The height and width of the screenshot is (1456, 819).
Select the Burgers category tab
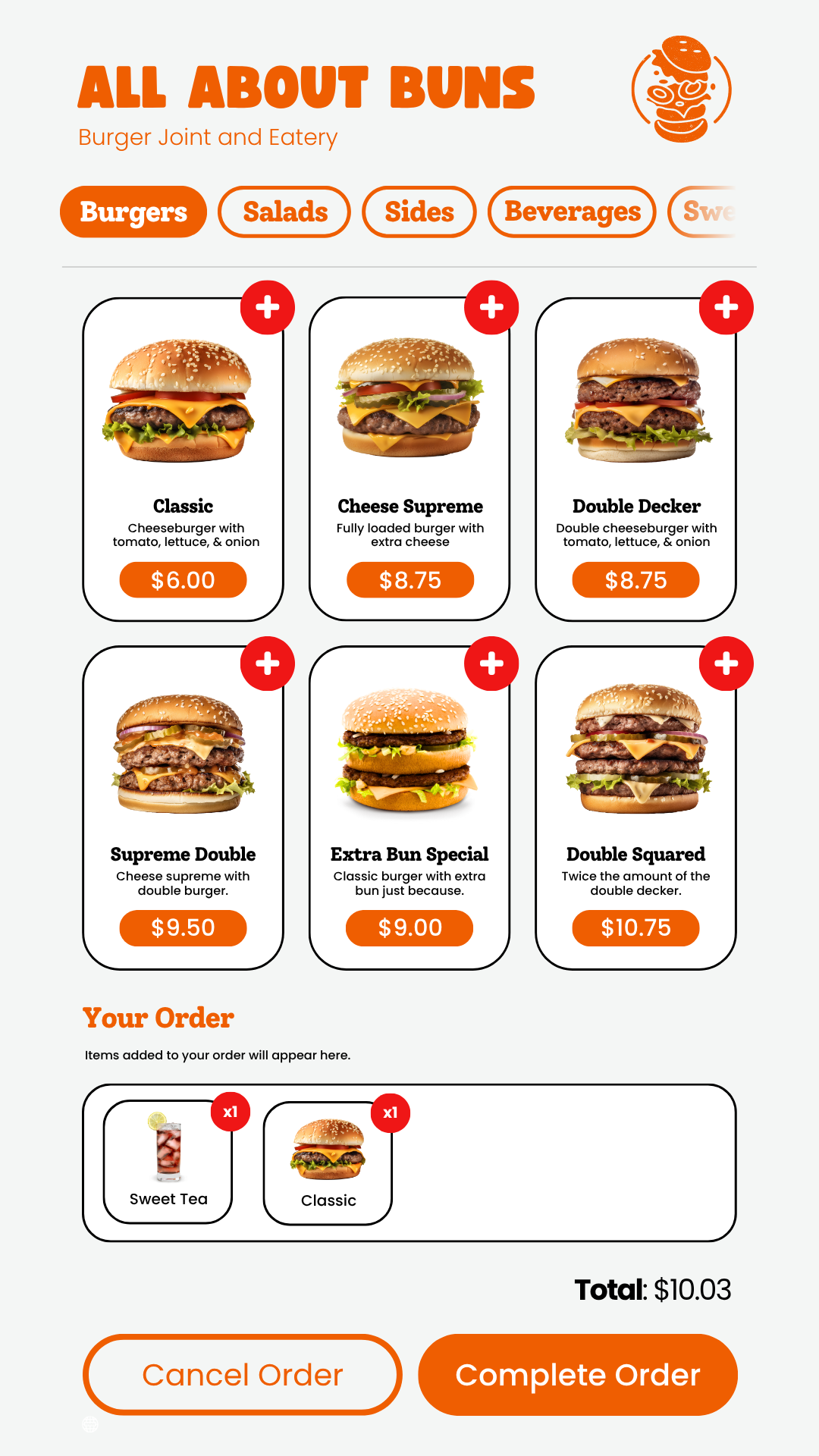click(x=133, y=212)
